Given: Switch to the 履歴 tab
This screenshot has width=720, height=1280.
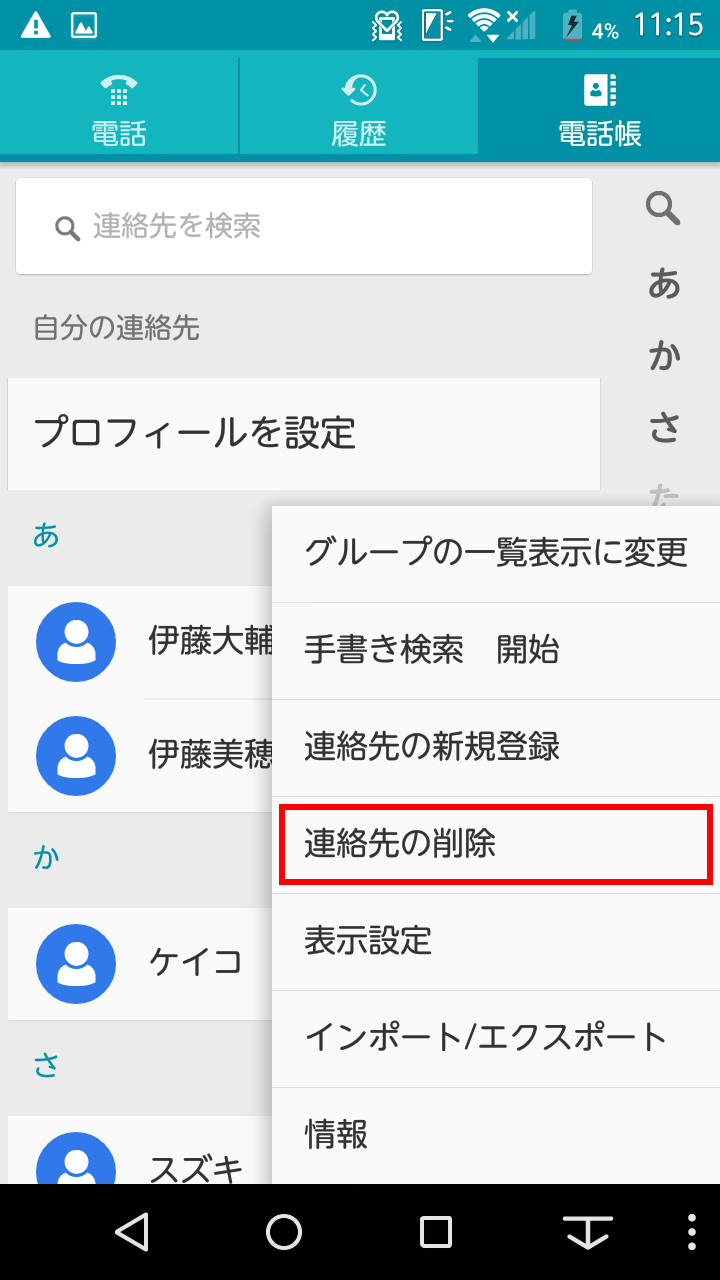Looking at the screenshot, I should point(359,107).
